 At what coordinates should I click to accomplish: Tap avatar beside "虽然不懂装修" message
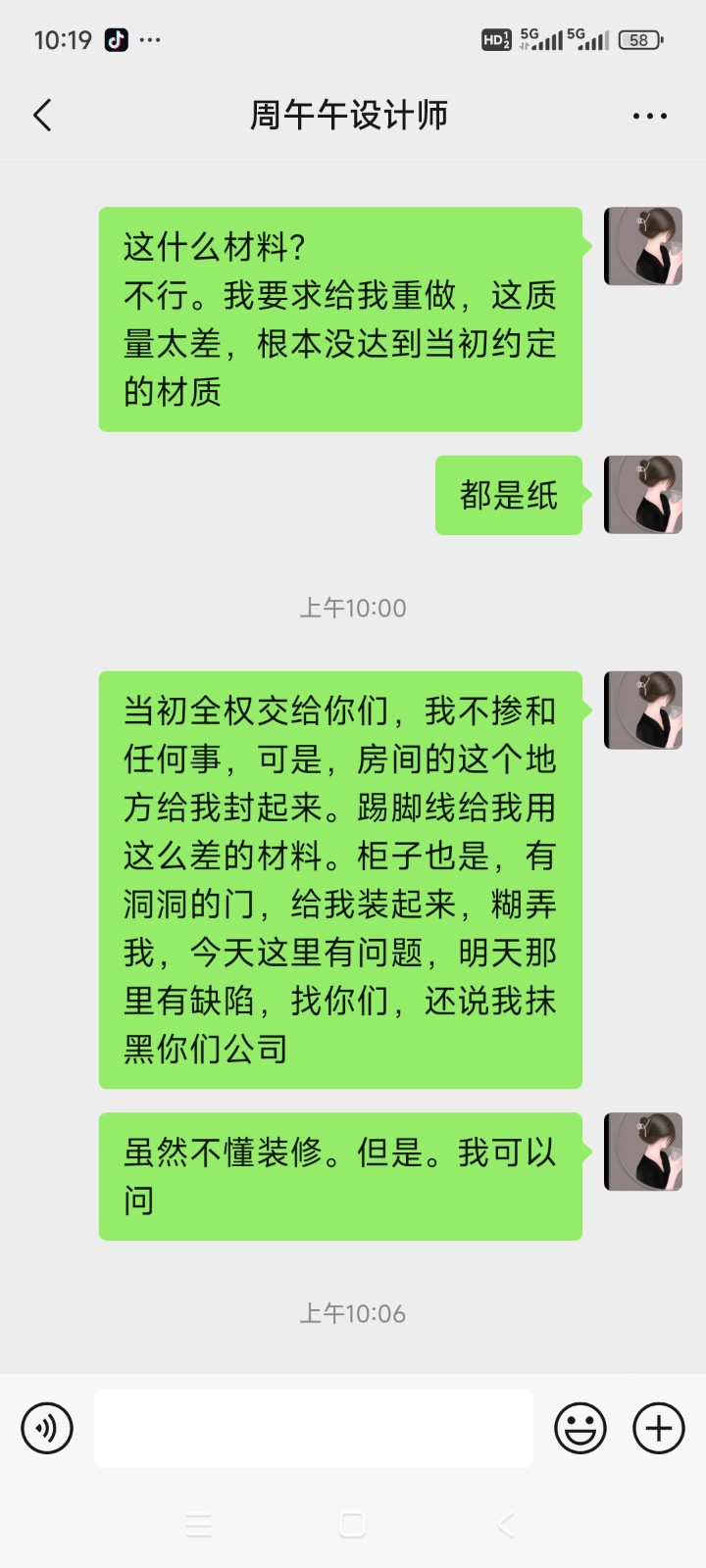642,1151
